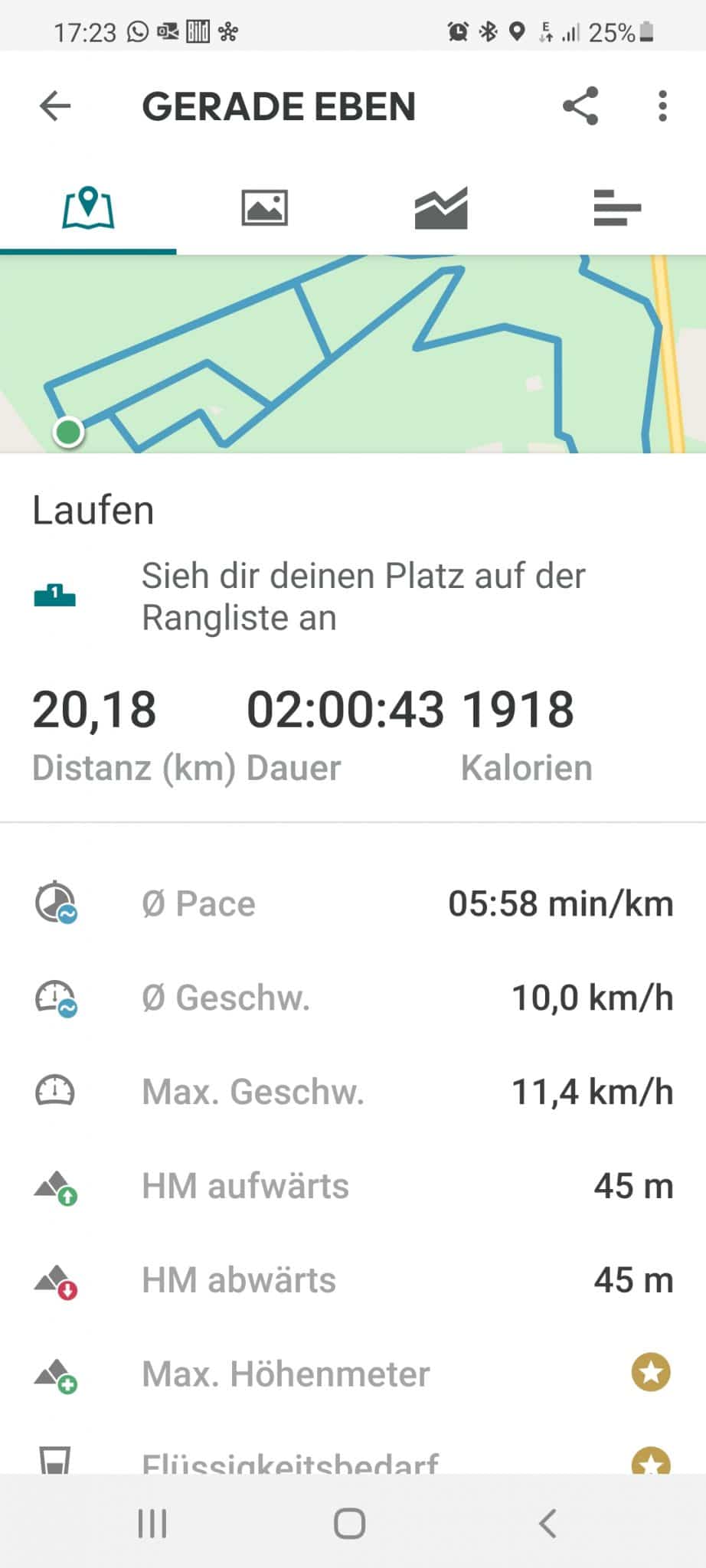Switch to the charts tab

[x=441, y=208]
